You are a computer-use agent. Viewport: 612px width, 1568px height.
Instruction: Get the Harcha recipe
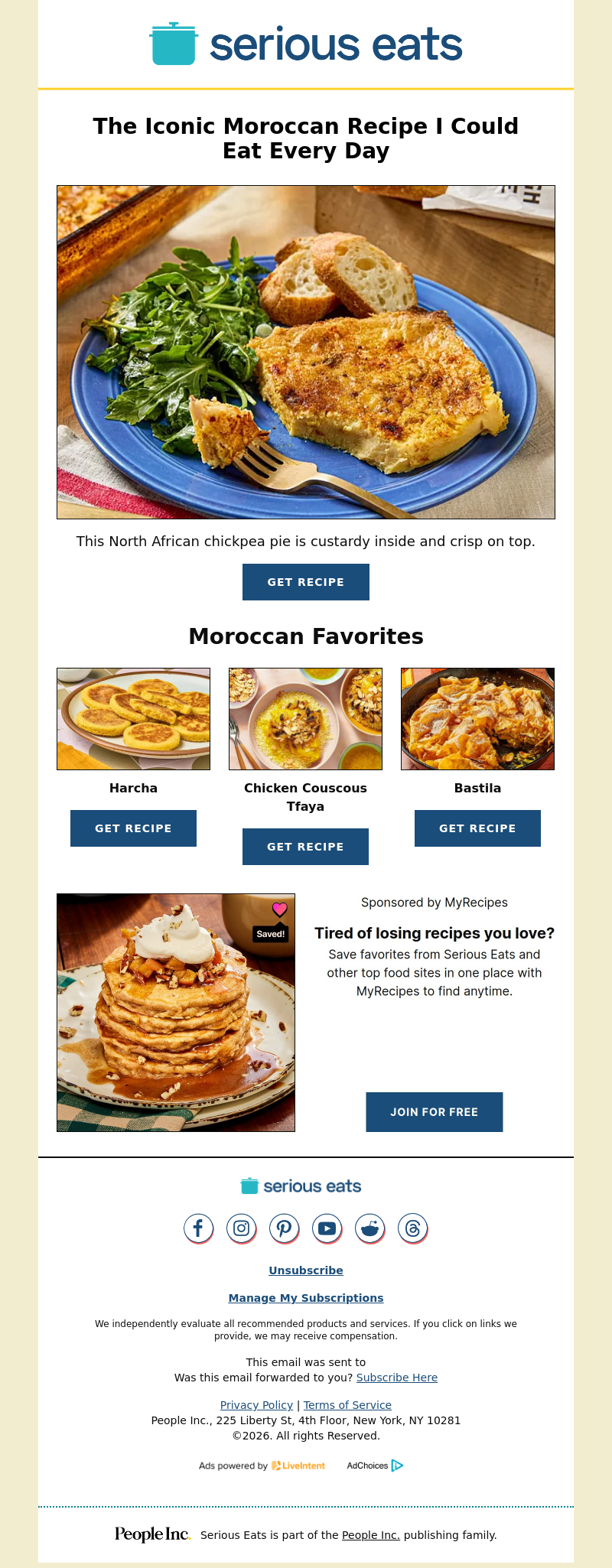[133, 828]
